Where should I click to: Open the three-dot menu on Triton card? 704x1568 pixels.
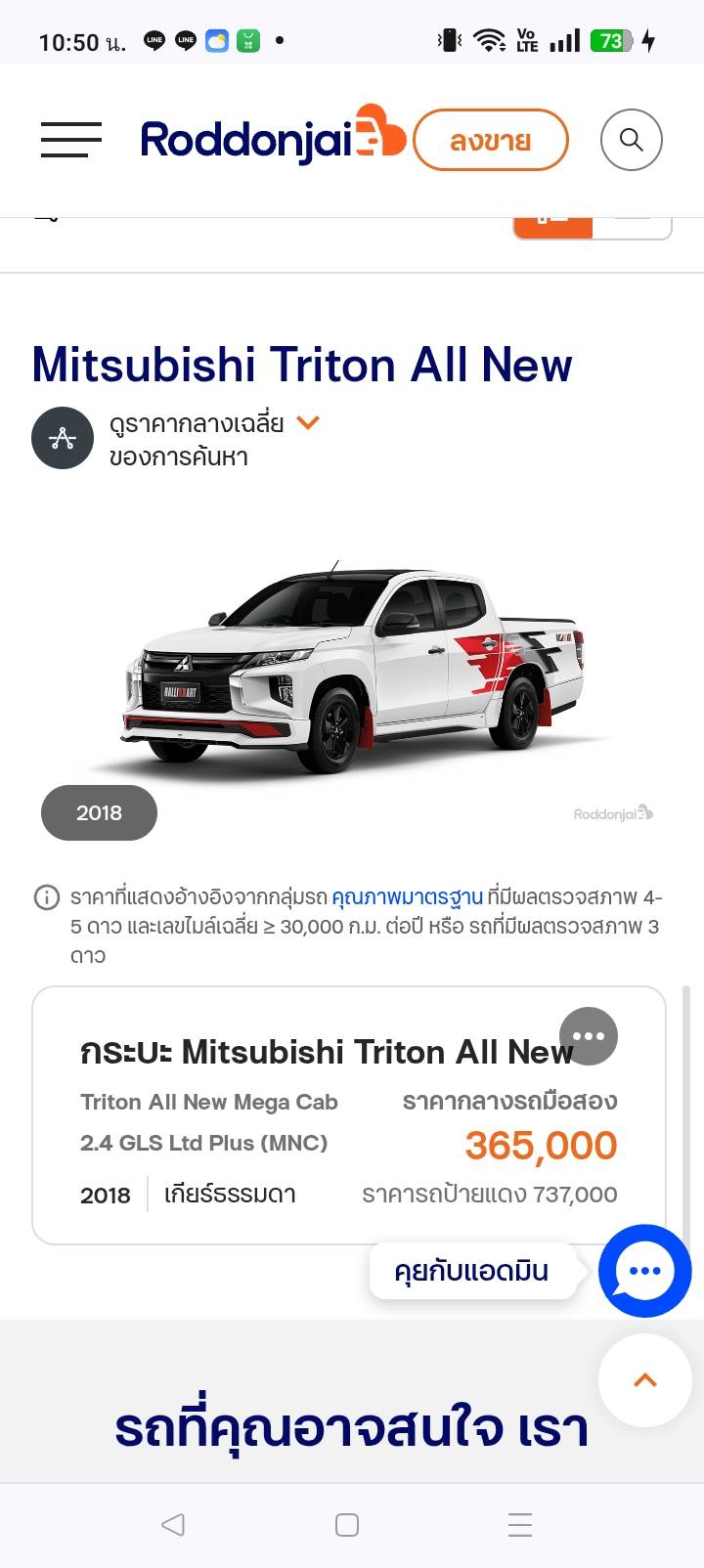589,1036
